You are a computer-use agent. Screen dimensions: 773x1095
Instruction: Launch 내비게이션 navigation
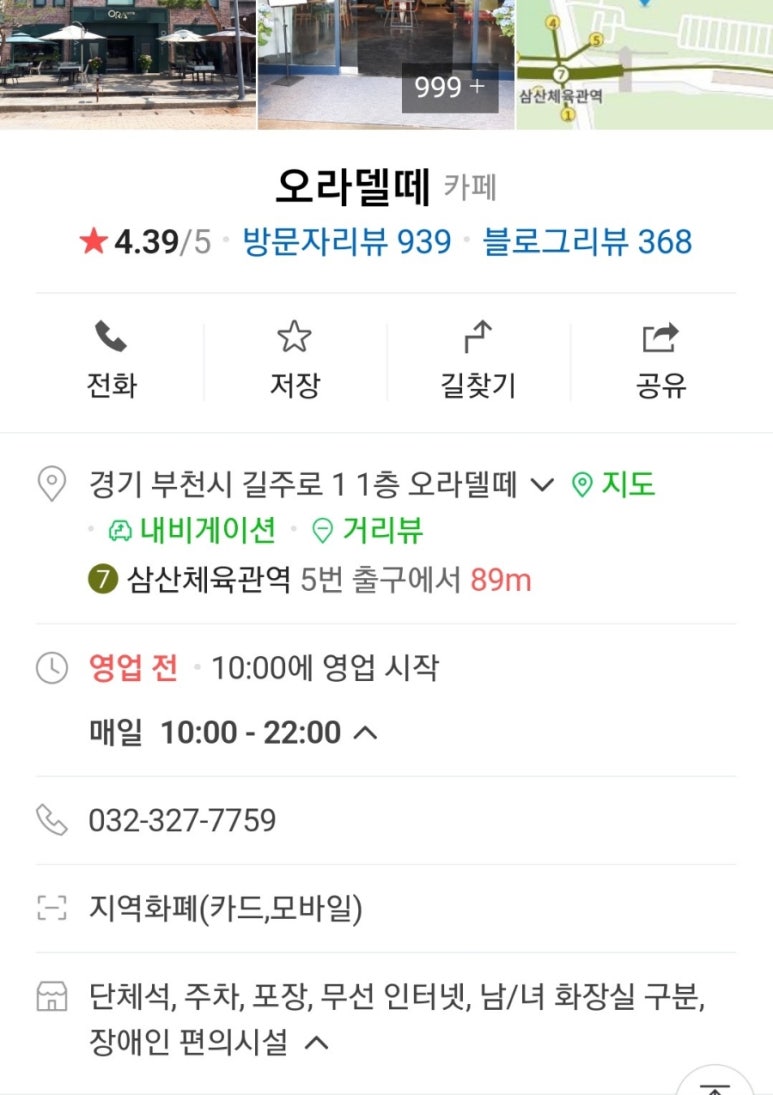click(191, 530)
